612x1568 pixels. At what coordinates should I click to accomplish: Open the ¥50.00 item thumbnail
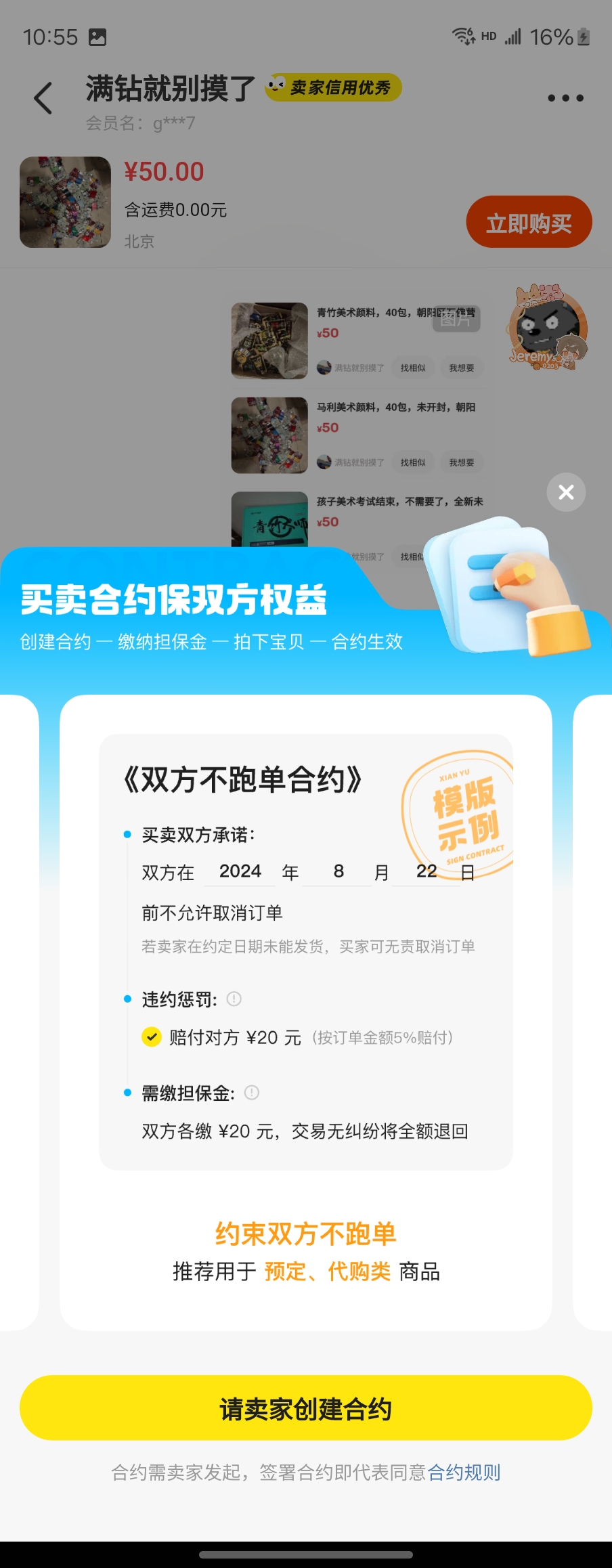tap(65, 202)
